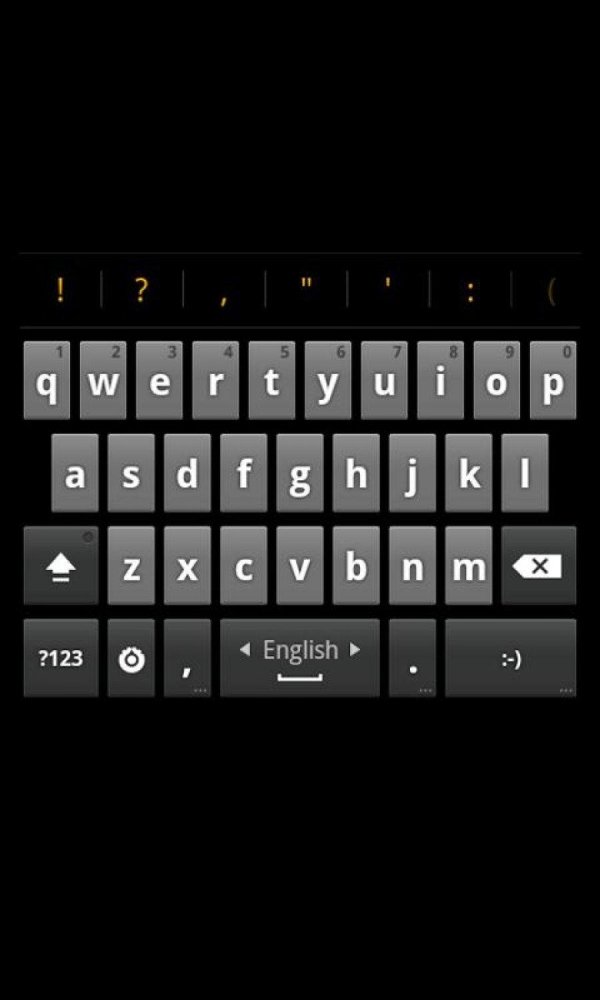Tap the letter l key
The width and height of the screenshot is (600, 1000).
525,473
